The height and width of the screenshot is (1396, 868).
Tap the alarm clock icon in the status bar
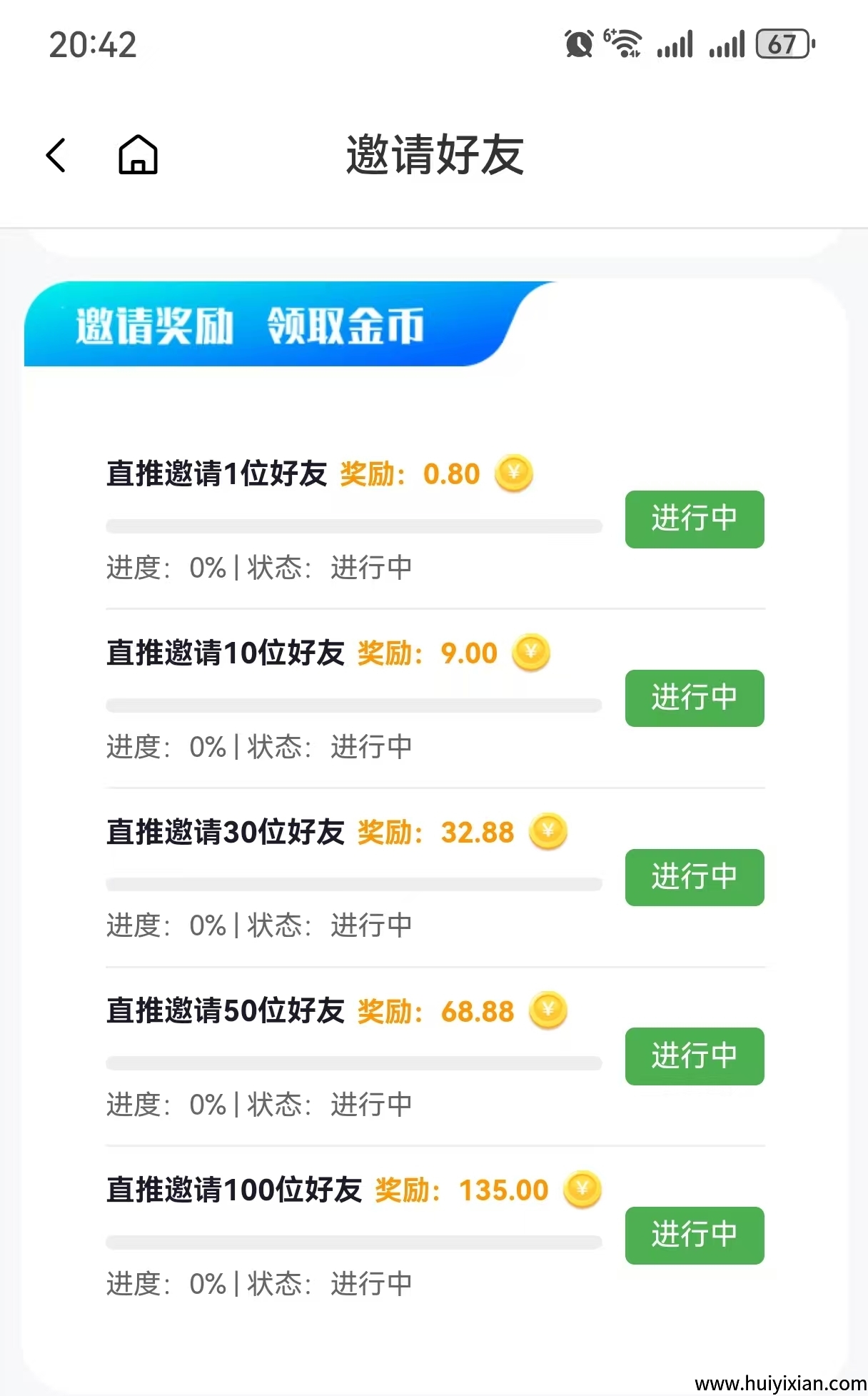tap(580, 43)
